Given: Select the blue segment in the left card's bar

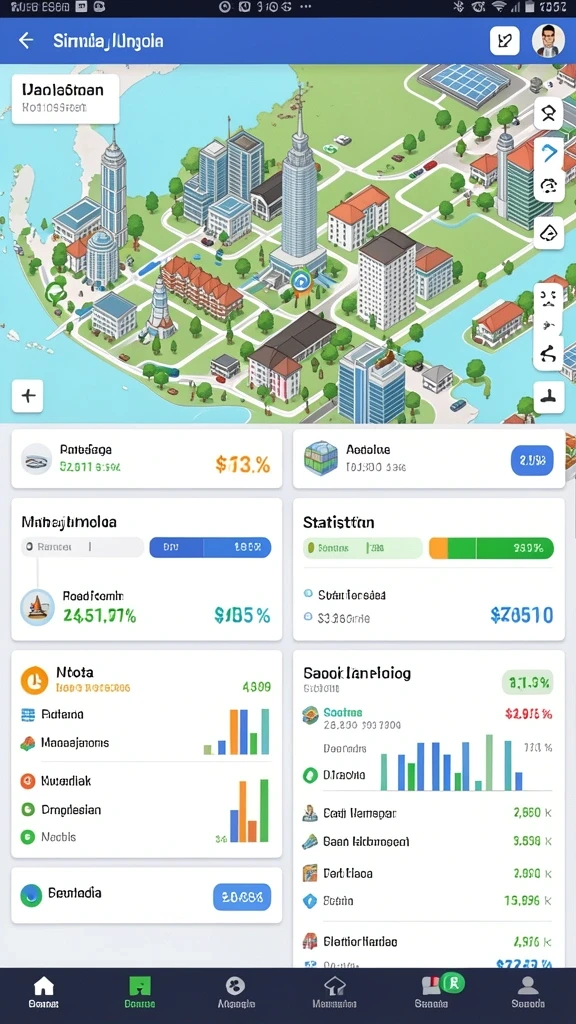Looking at the screenshot, I should tap(210, 547).
